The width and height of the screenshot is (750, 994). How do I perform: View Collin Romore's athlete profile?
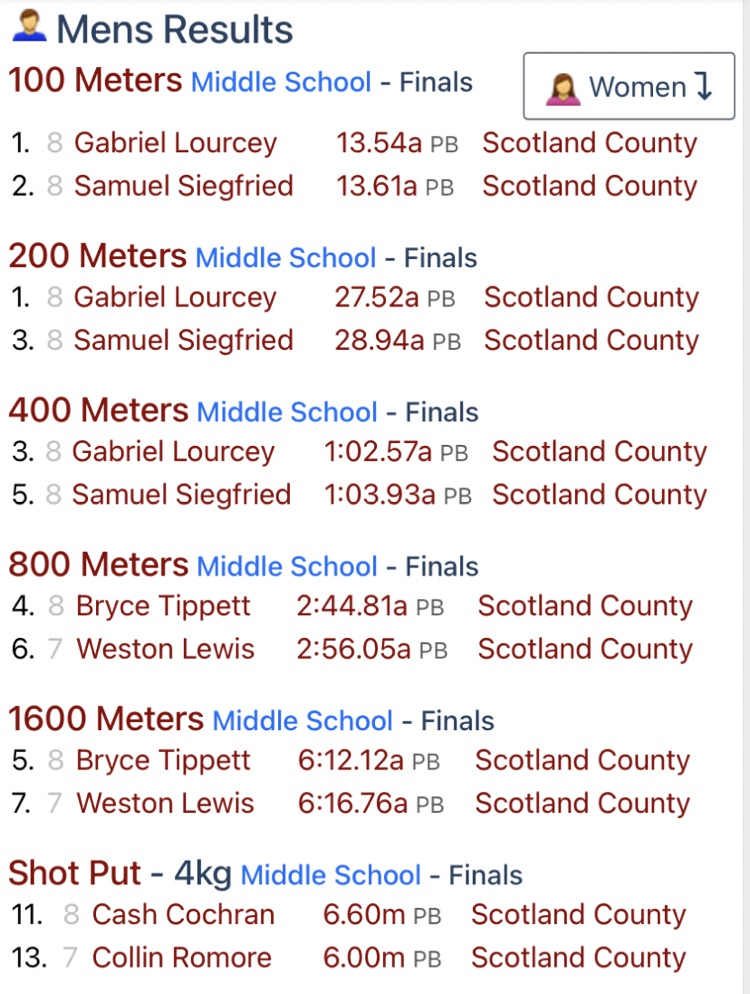point(181,958)
